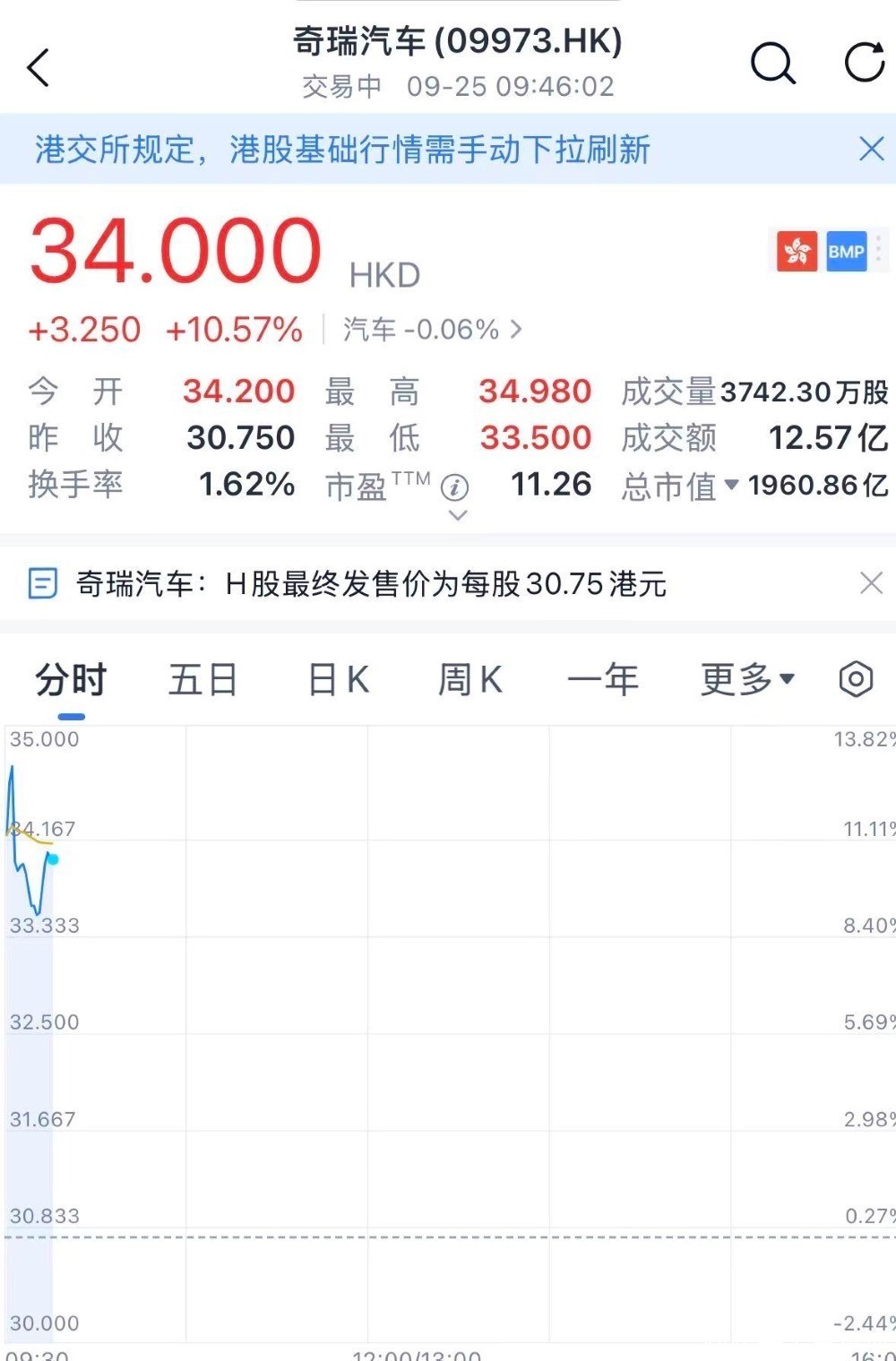Switch to the 日K chart tab
The width and height of the screenshot is (896, 1361).
tap(338, 680)
